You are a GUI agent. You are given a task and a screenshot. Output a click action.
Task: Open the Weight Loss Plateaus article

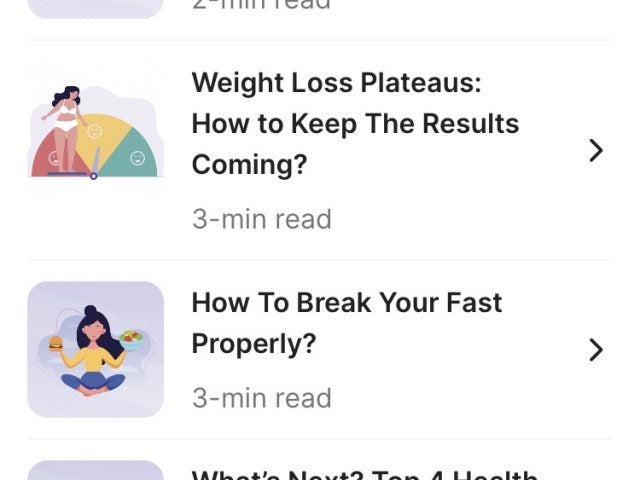pyautogui.click(x=355, y=124)
